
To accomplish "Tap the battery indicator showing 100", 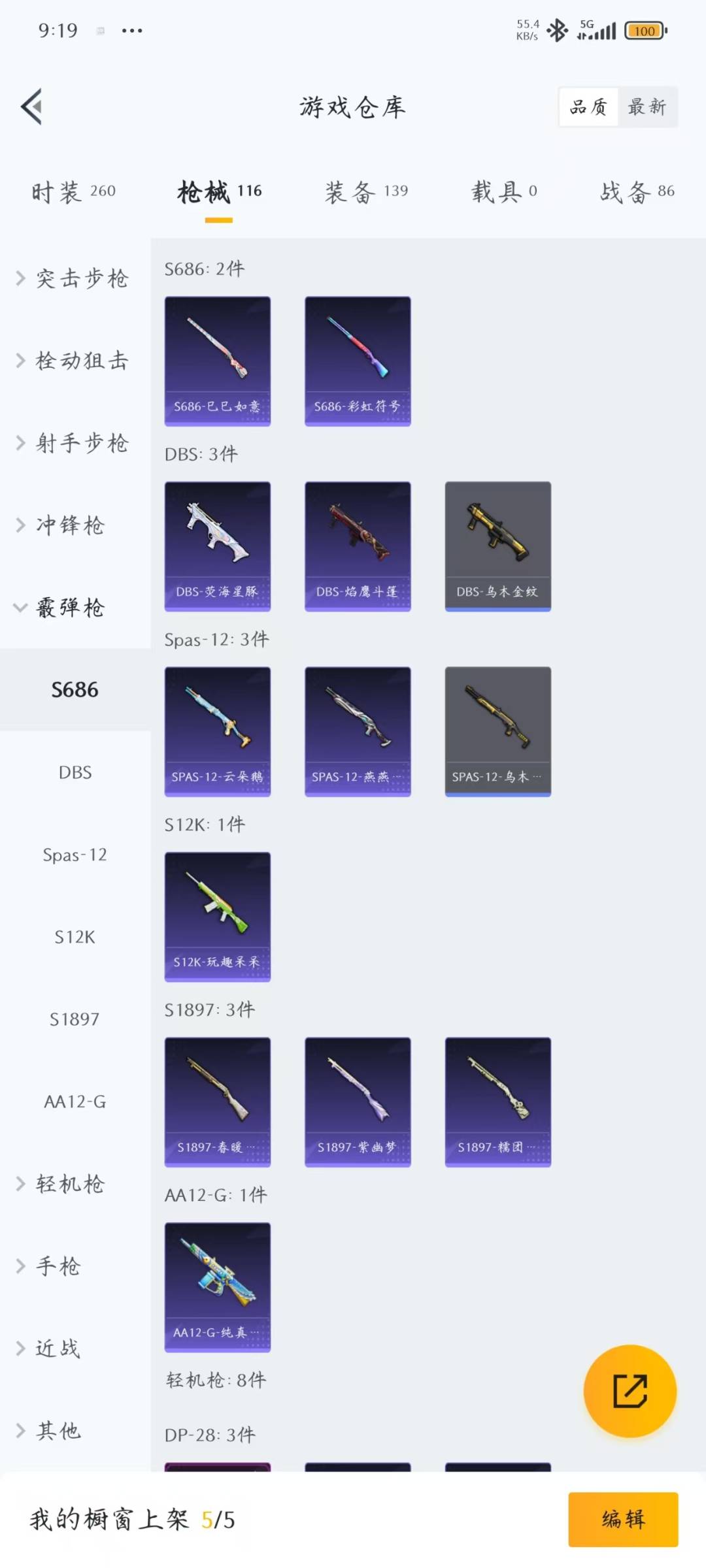I will [644, 31].
